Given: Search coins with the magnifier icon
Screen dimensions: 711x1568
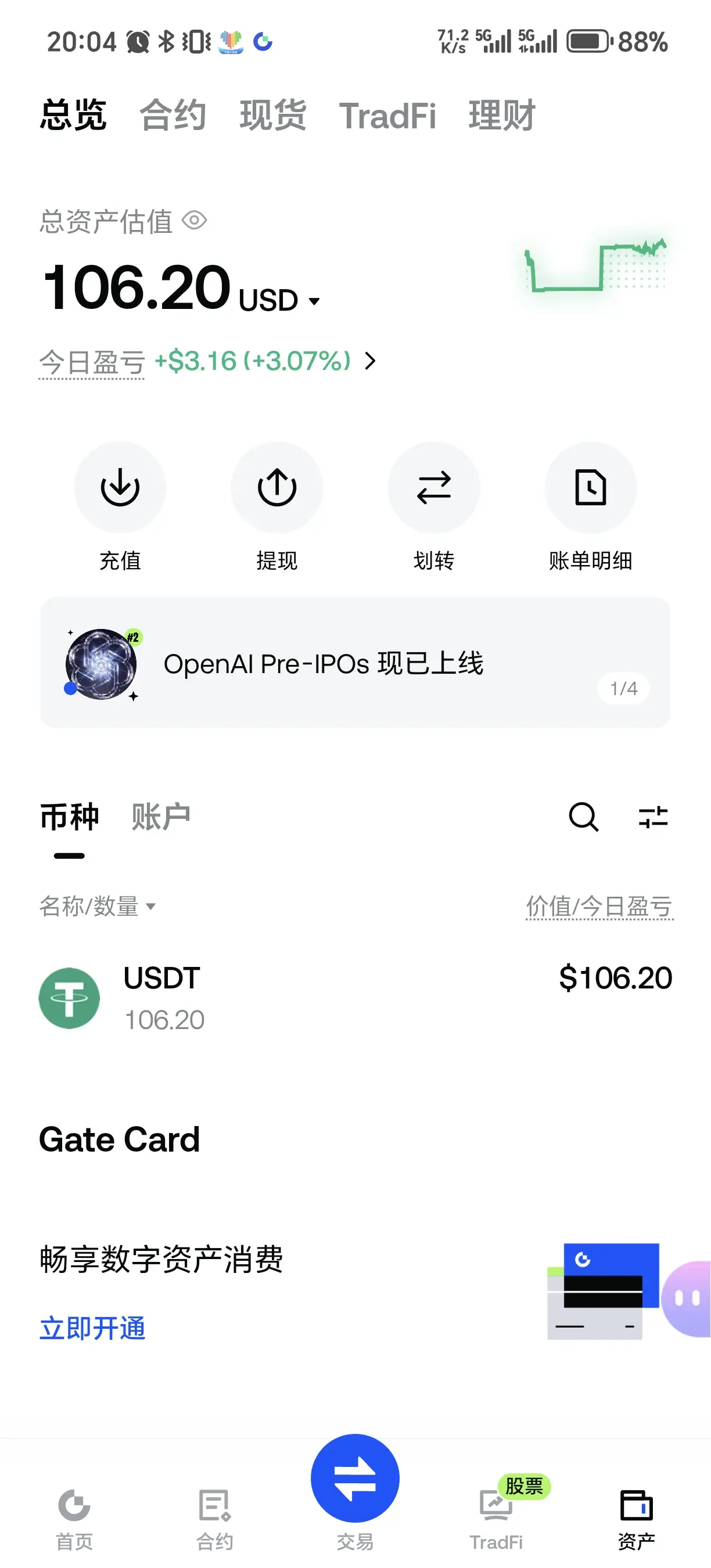Looking at the screenshot, I should click(584, 817).
